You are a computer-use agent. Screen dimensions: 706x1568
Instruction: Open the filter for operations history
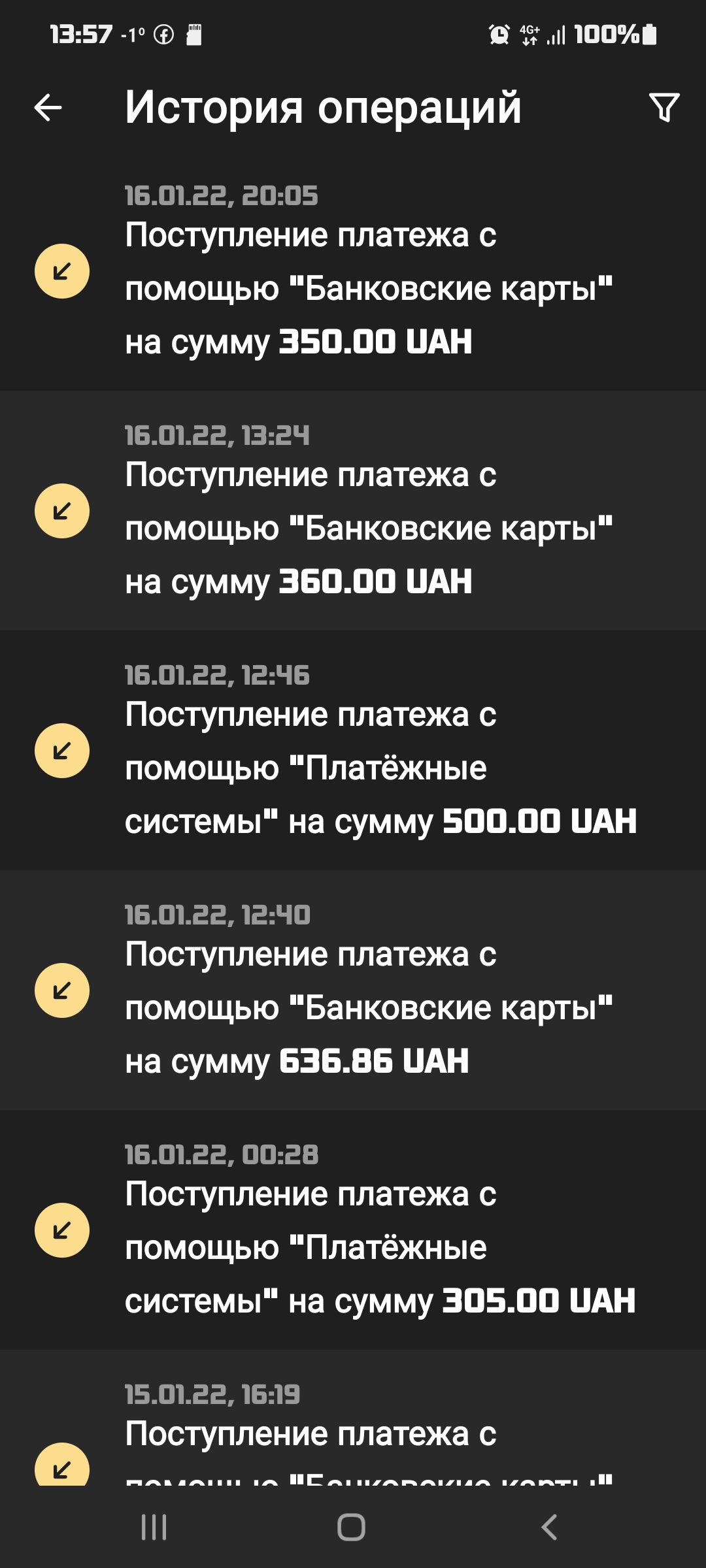(664, 108)
